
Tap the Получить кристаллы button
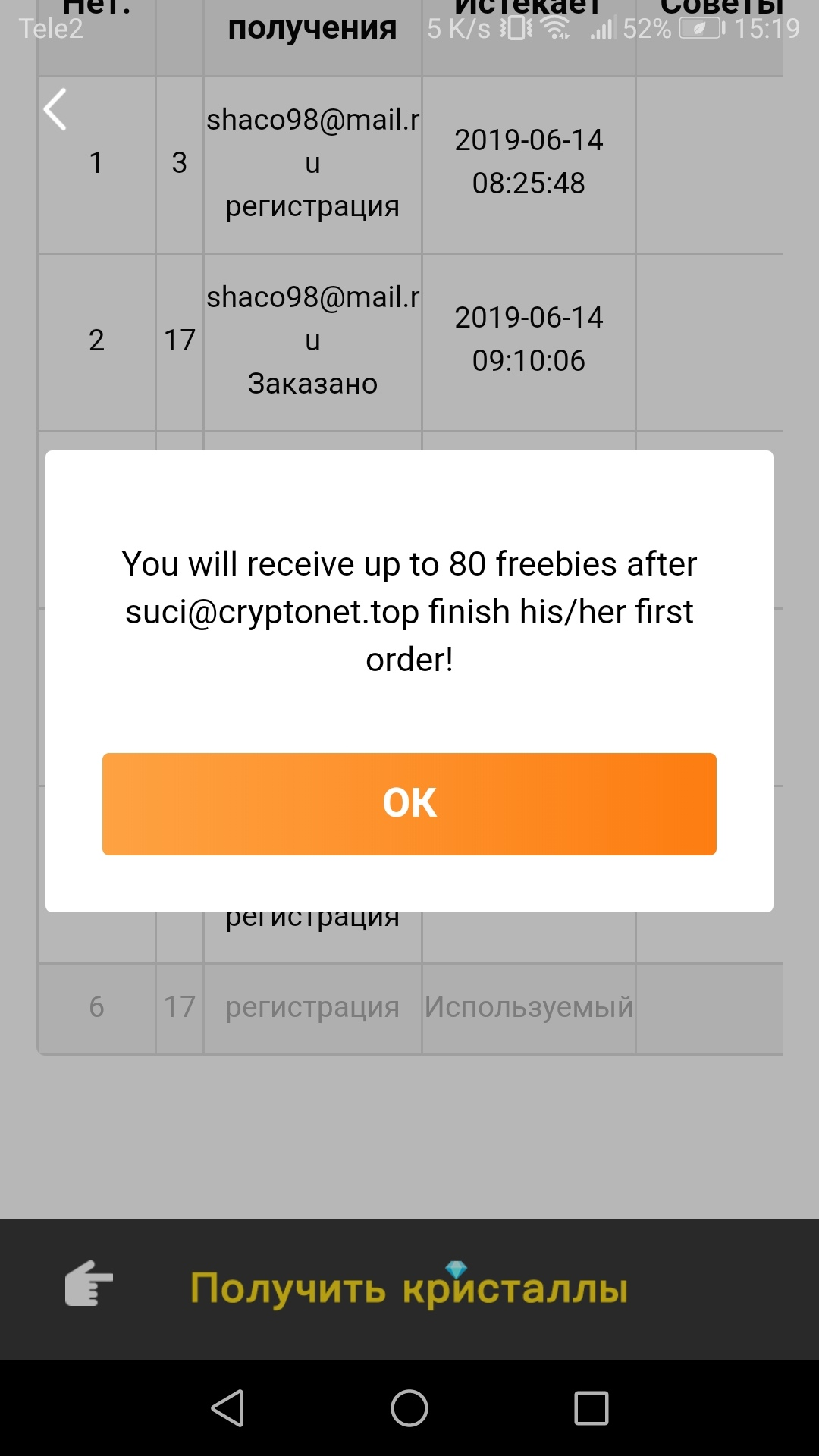click(409, 1288)
